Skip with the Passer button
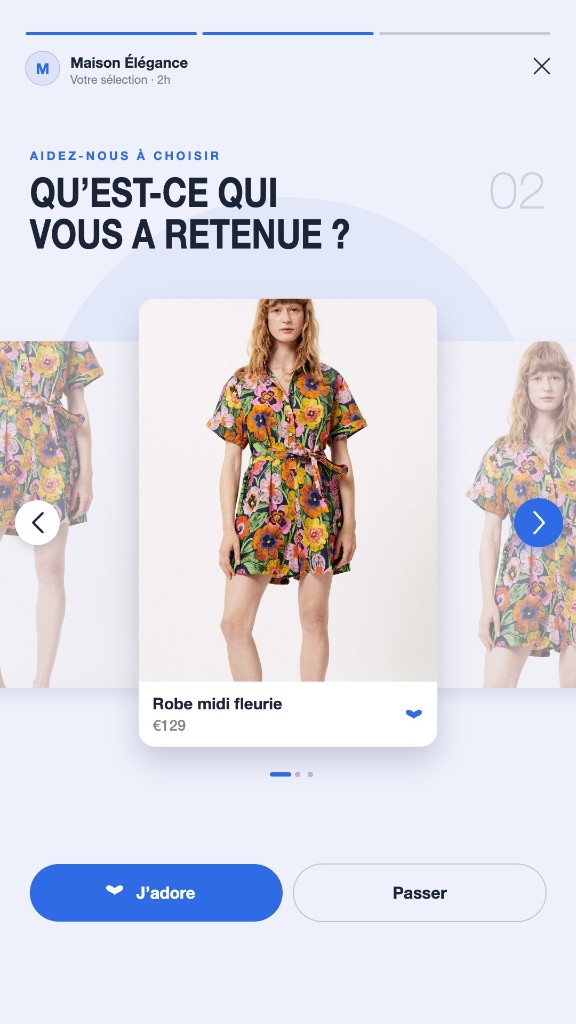The image size is (576, 1024). (x=419, y=893)
